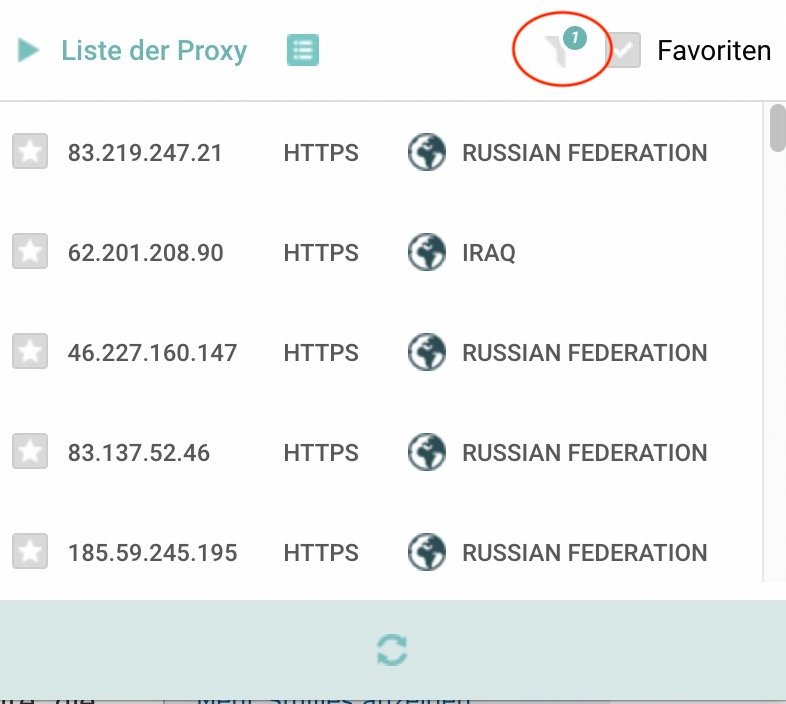Tap the play arrow before Liste der Proxy
This screenshot has height=704, width=786.
pyautogui.click(x=28, y=50)
